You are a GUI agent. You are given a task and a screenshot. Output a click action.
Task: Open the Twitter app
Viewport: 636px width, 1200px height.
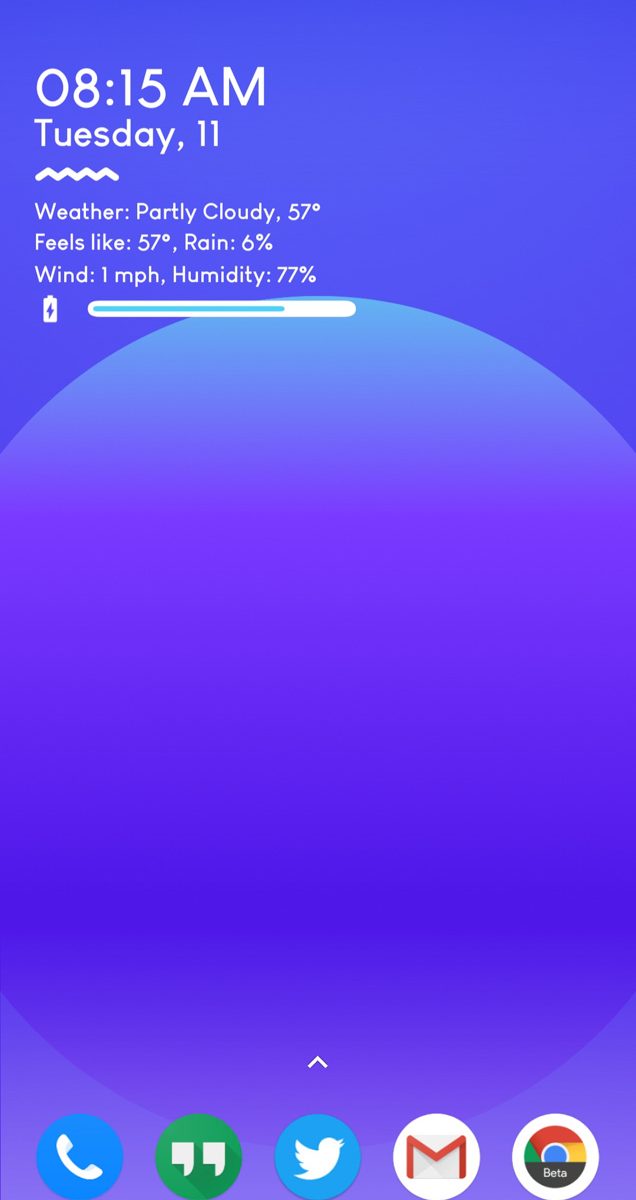[317, 1157]
